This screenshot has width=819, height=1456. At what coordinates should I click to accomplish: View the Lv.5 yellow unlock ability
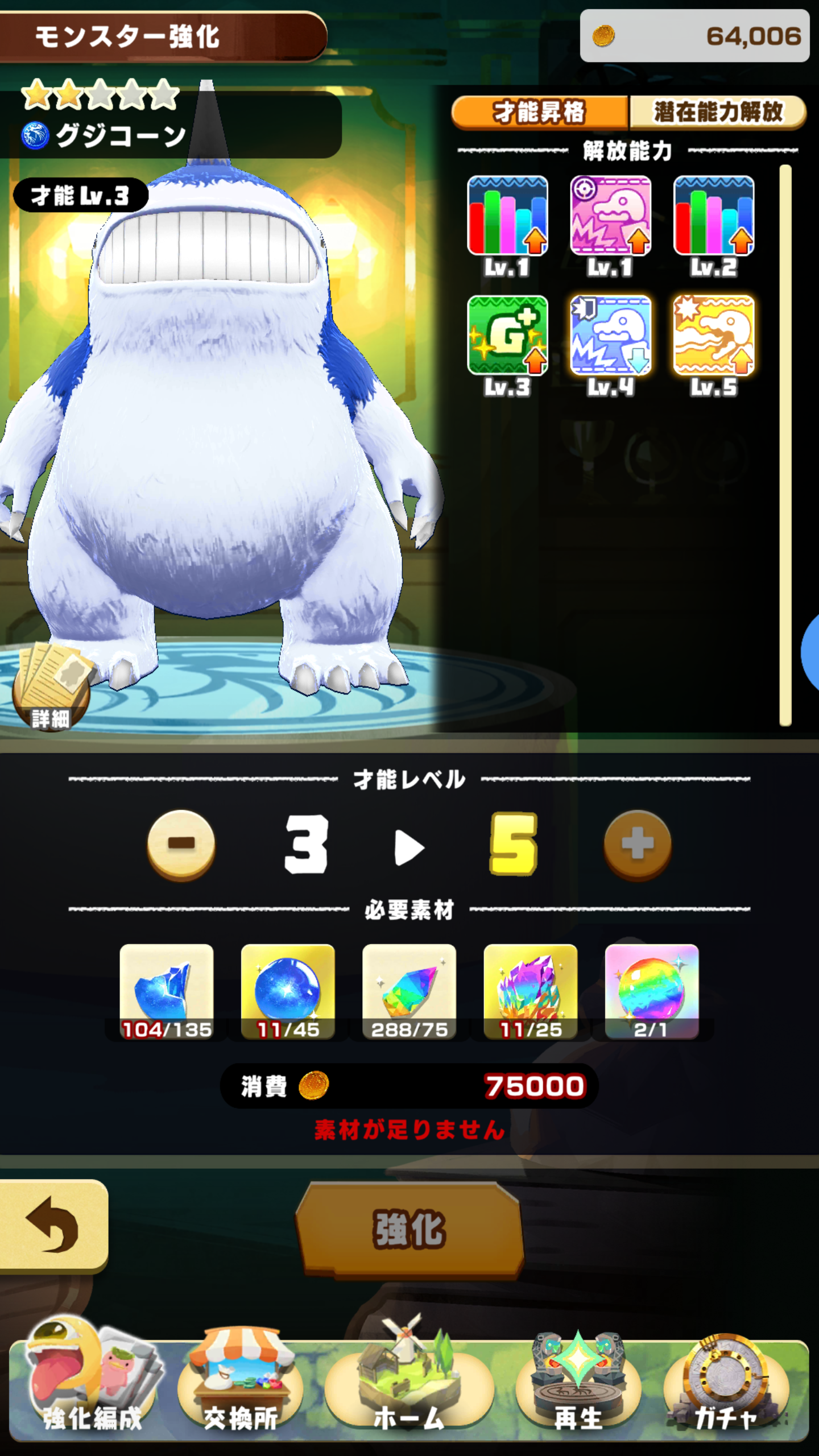pos(714,336)
